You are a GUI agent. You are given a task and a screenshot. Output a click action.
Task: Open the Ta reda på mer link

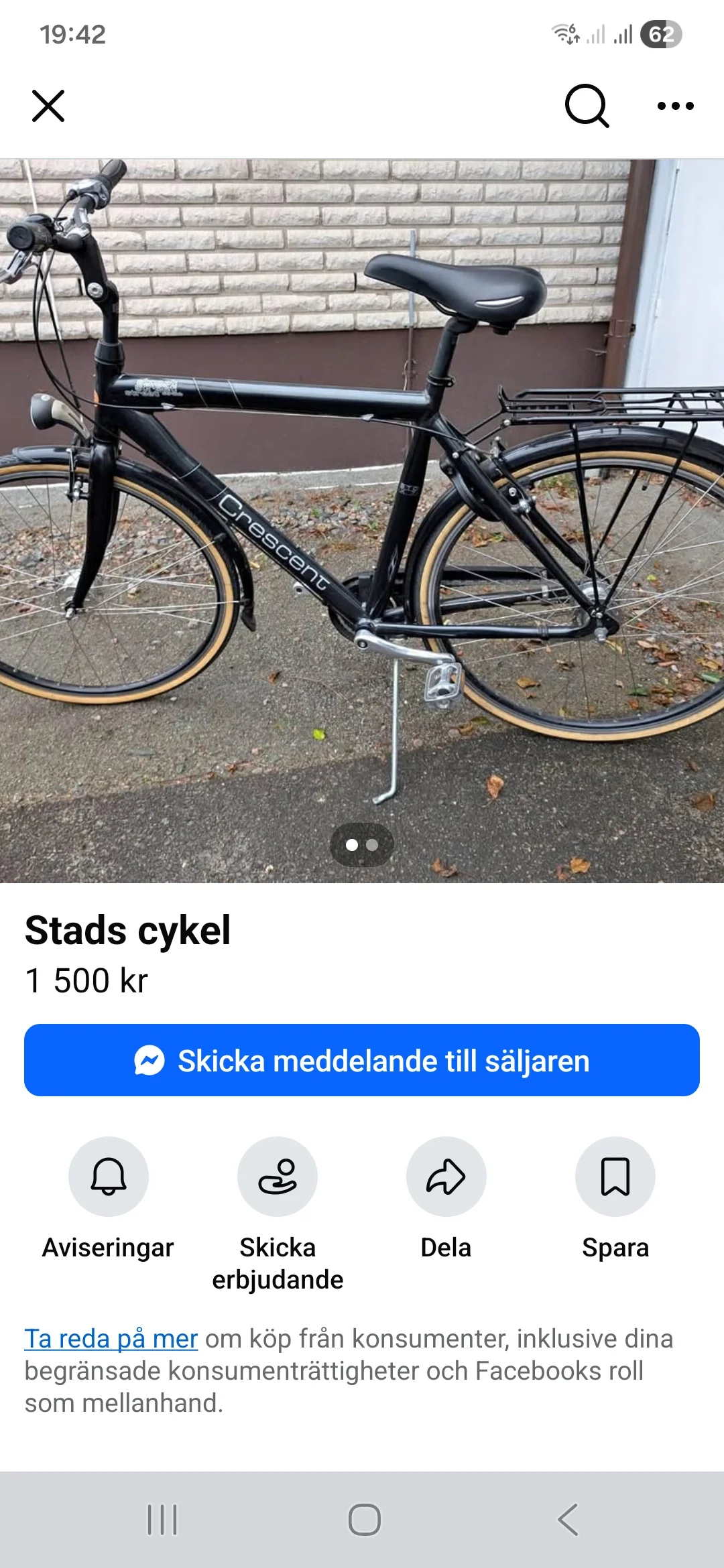(111, 1339)
